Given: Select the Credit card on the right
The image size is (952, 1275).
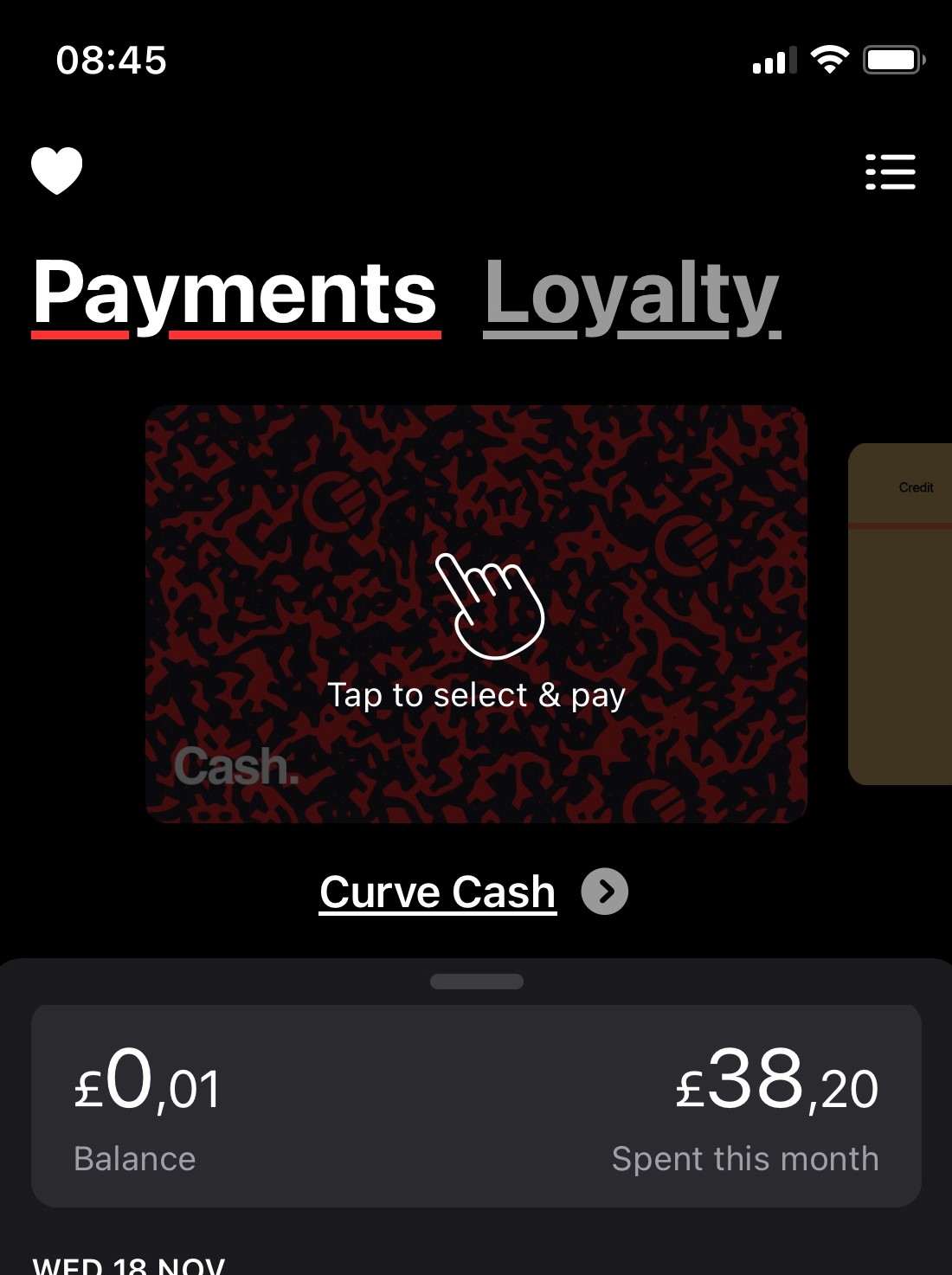Looking at the screenshot, I should (x=902, y=615).
